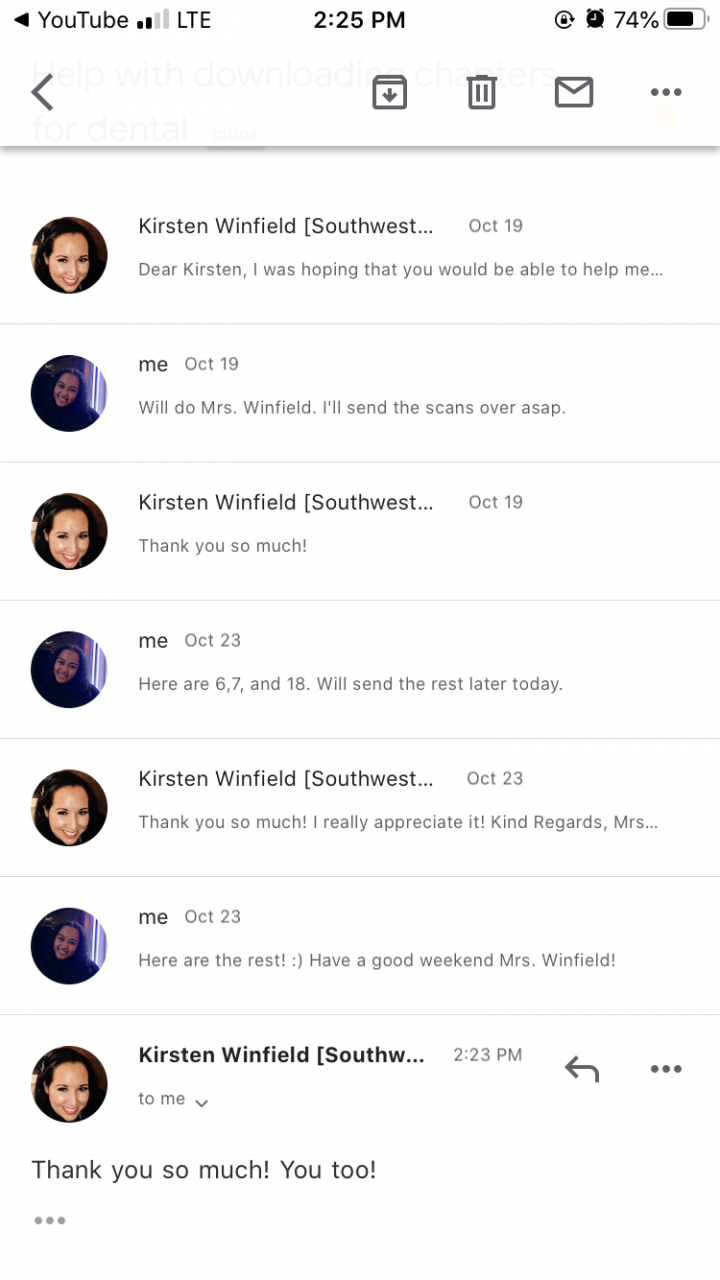Image resolution: width=720 pixels, height=1280 pixels.
Task: Archive this email thread
Action: (x=389, y=92)
